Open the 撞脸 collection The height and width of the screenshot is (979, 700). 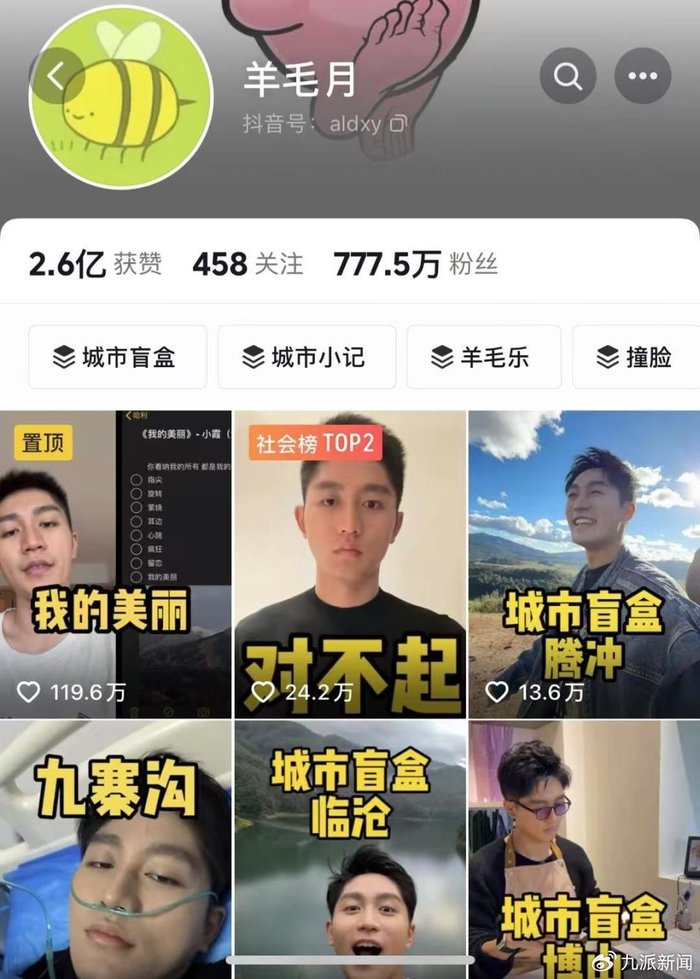pyautogui.click(x=636, y=357)
